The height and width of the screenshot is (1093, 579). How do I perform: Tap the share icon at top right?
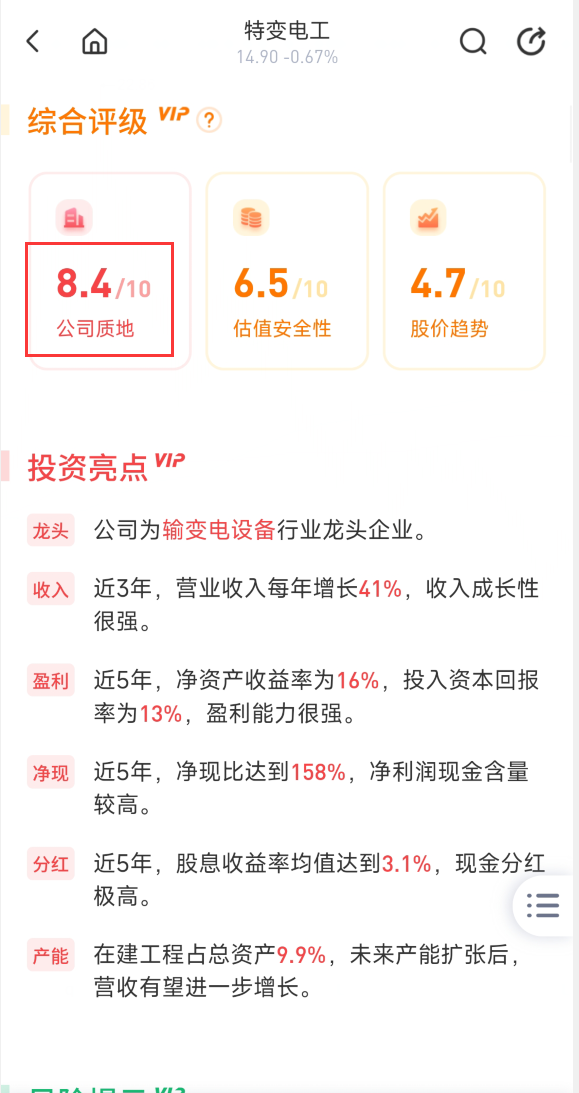click(531, 42)
